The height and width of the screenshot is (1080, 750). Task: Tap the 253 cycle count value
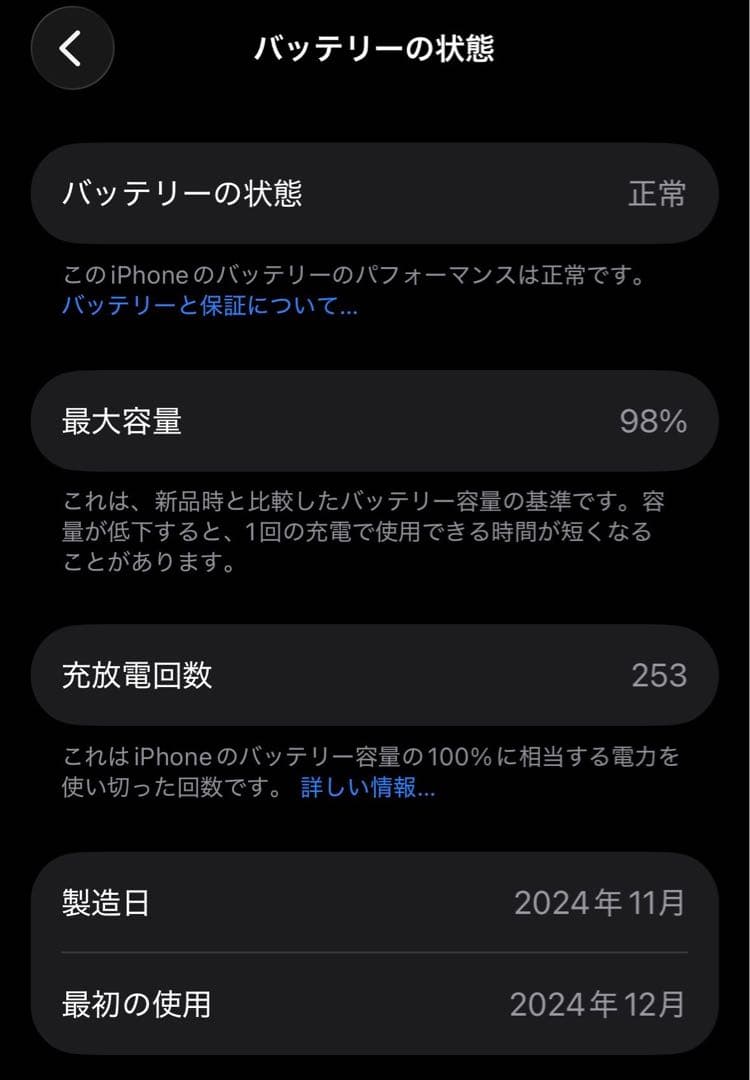click(x=657, y=675)
